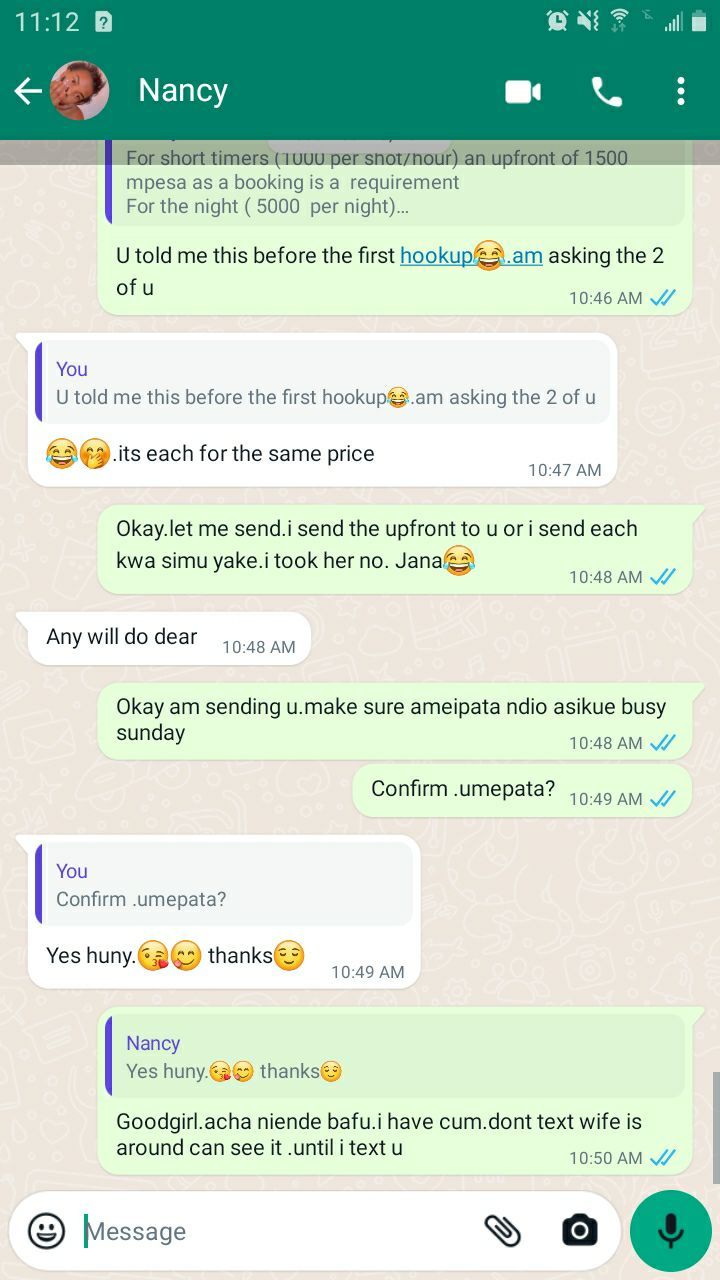The height and width of the screenshot is (1280, 720).
Task: Open the camera from message bar
Action: tap(579, 1231)
